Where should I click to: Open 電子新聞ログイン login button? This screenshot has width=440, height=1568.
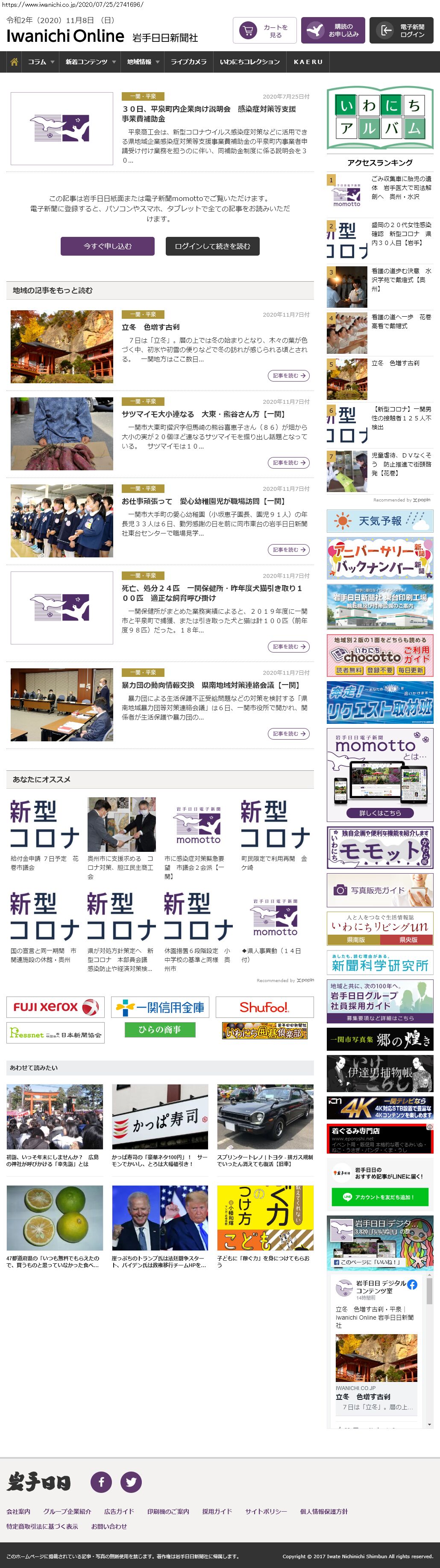pos(401,30)
